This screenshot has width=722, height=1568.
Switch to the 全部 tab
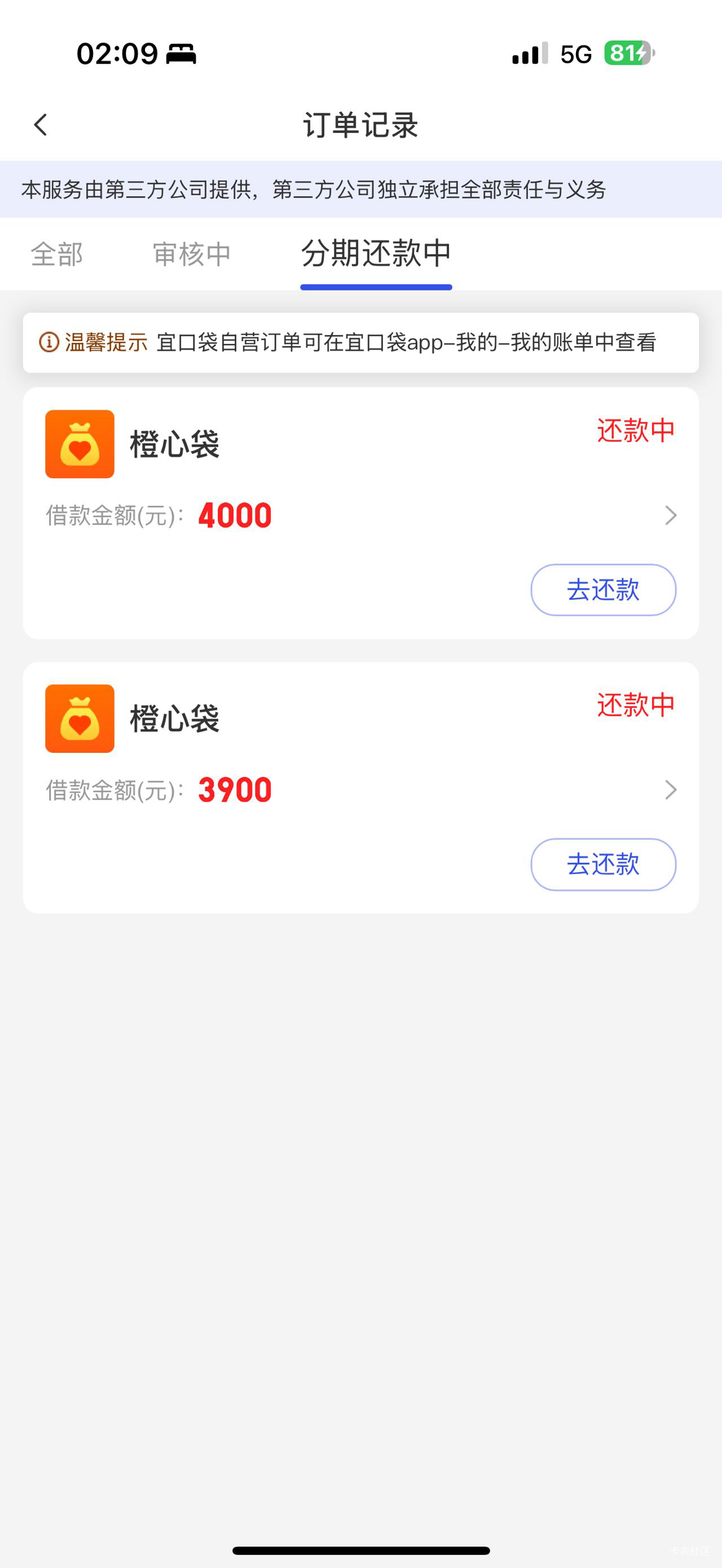56,254
